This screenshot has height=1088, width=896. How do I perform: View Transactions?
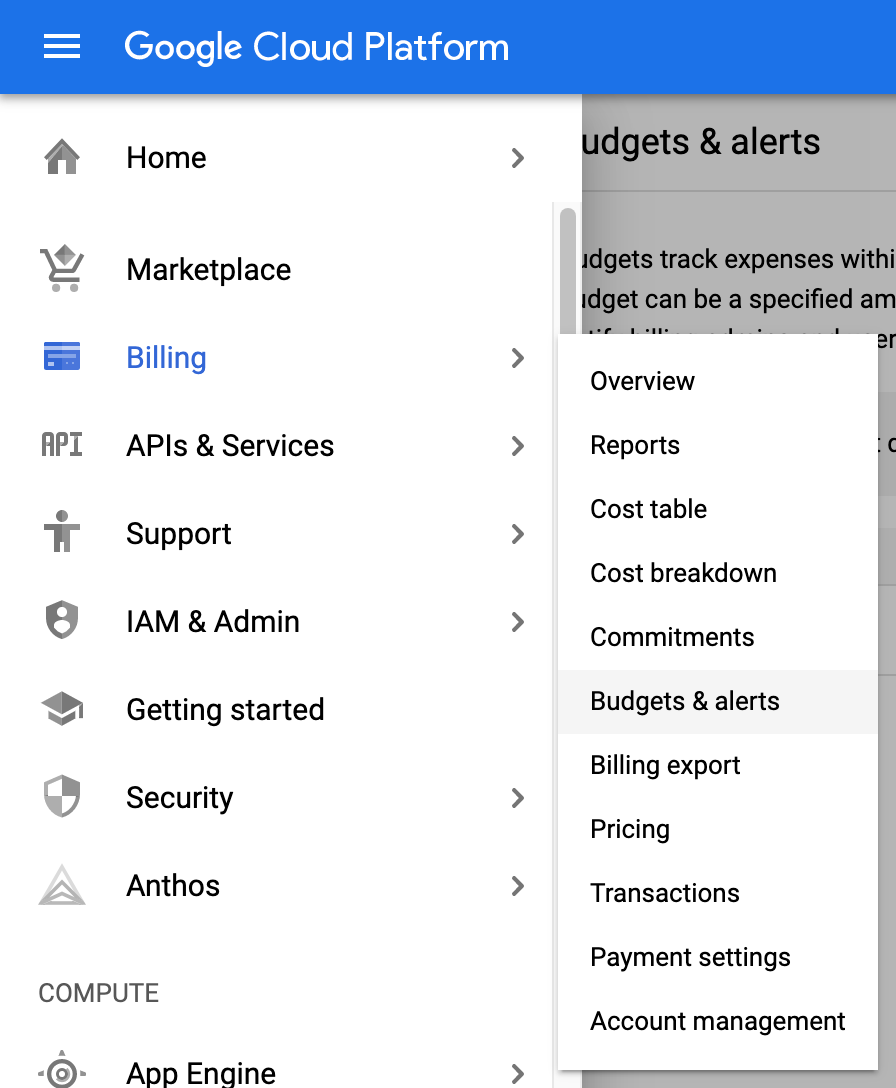pyautogui.click(x=665, y=893)
